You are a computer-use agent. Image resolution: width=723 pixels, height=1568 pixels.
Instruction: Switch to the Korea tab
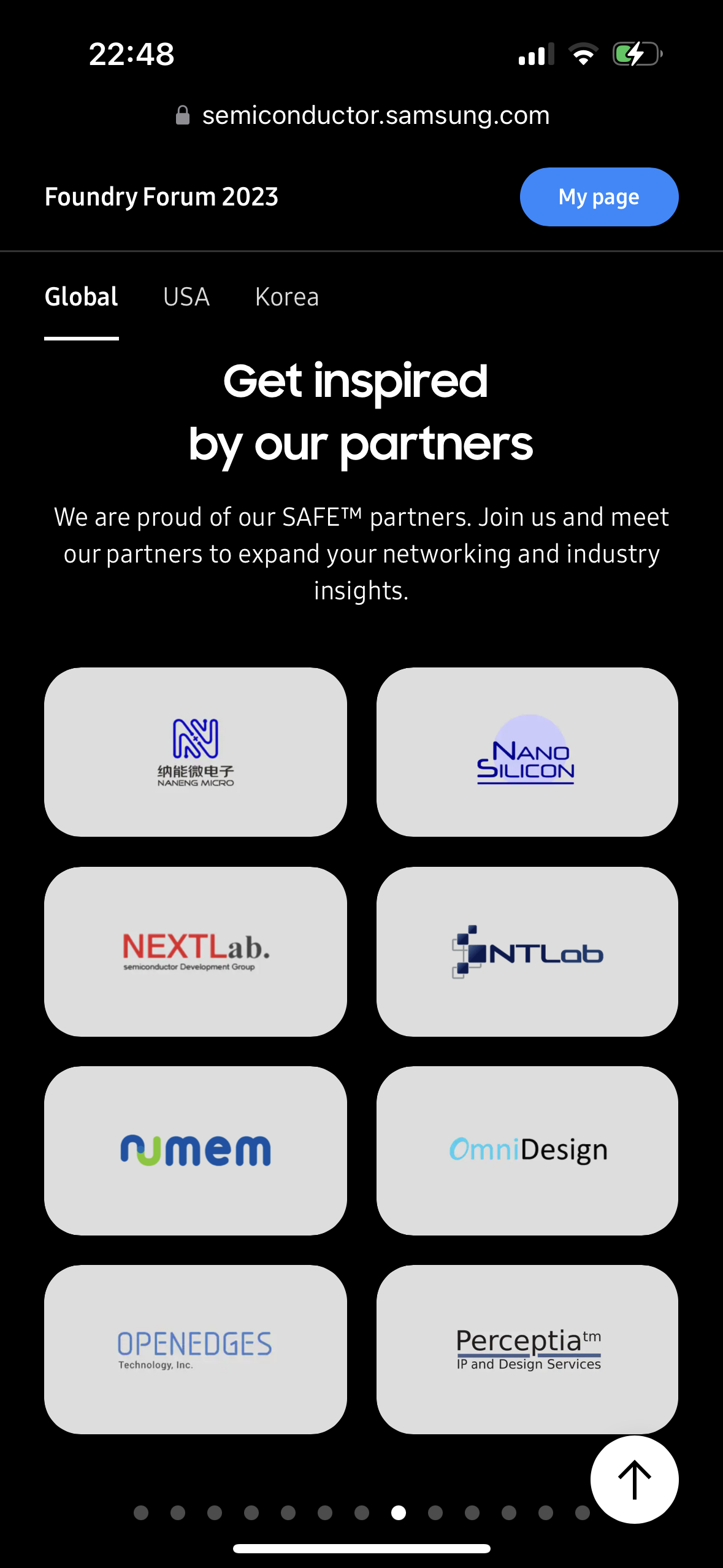287,298
